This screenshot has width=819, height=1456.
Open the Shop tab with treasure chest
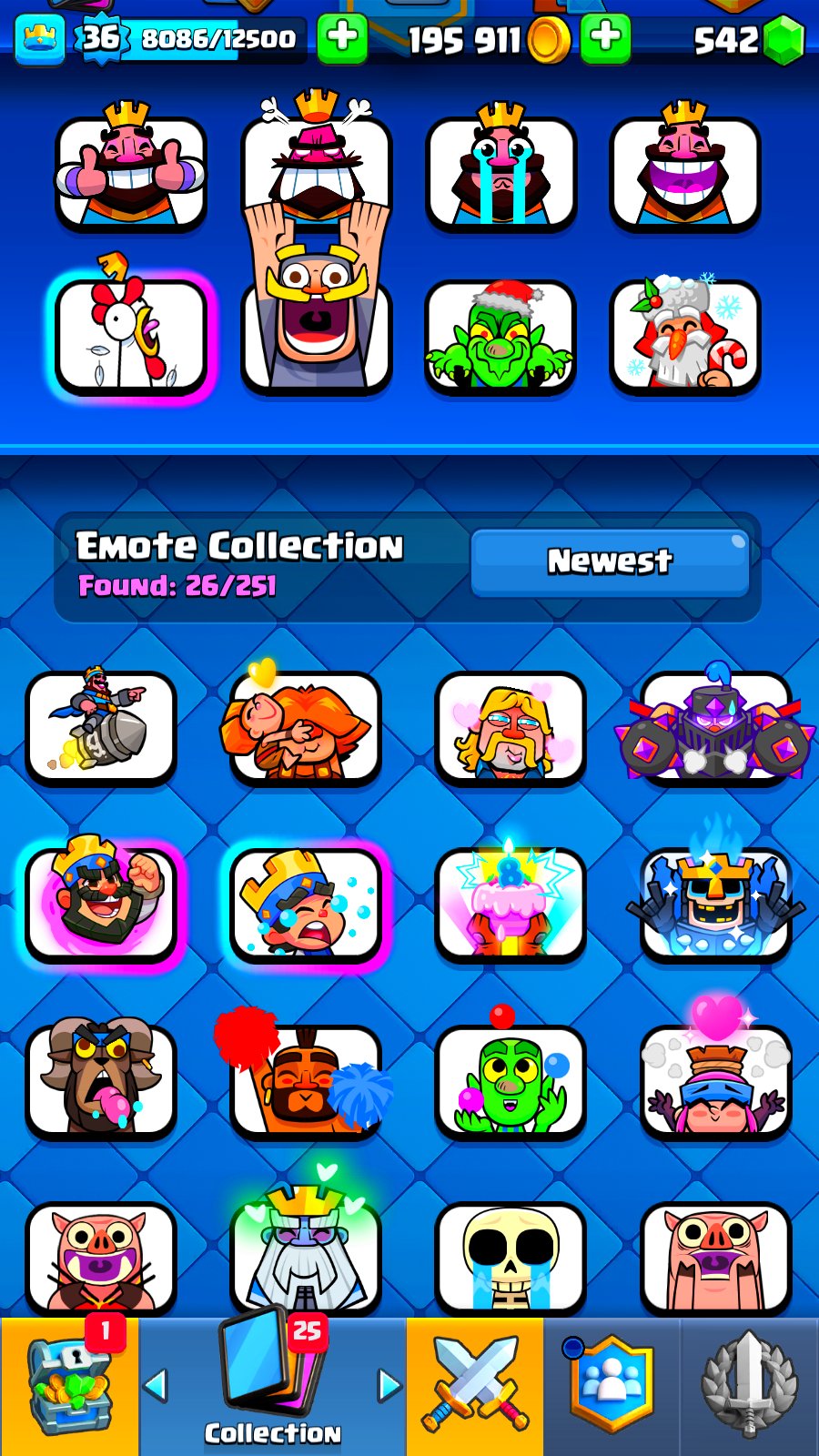[70, 1386]
